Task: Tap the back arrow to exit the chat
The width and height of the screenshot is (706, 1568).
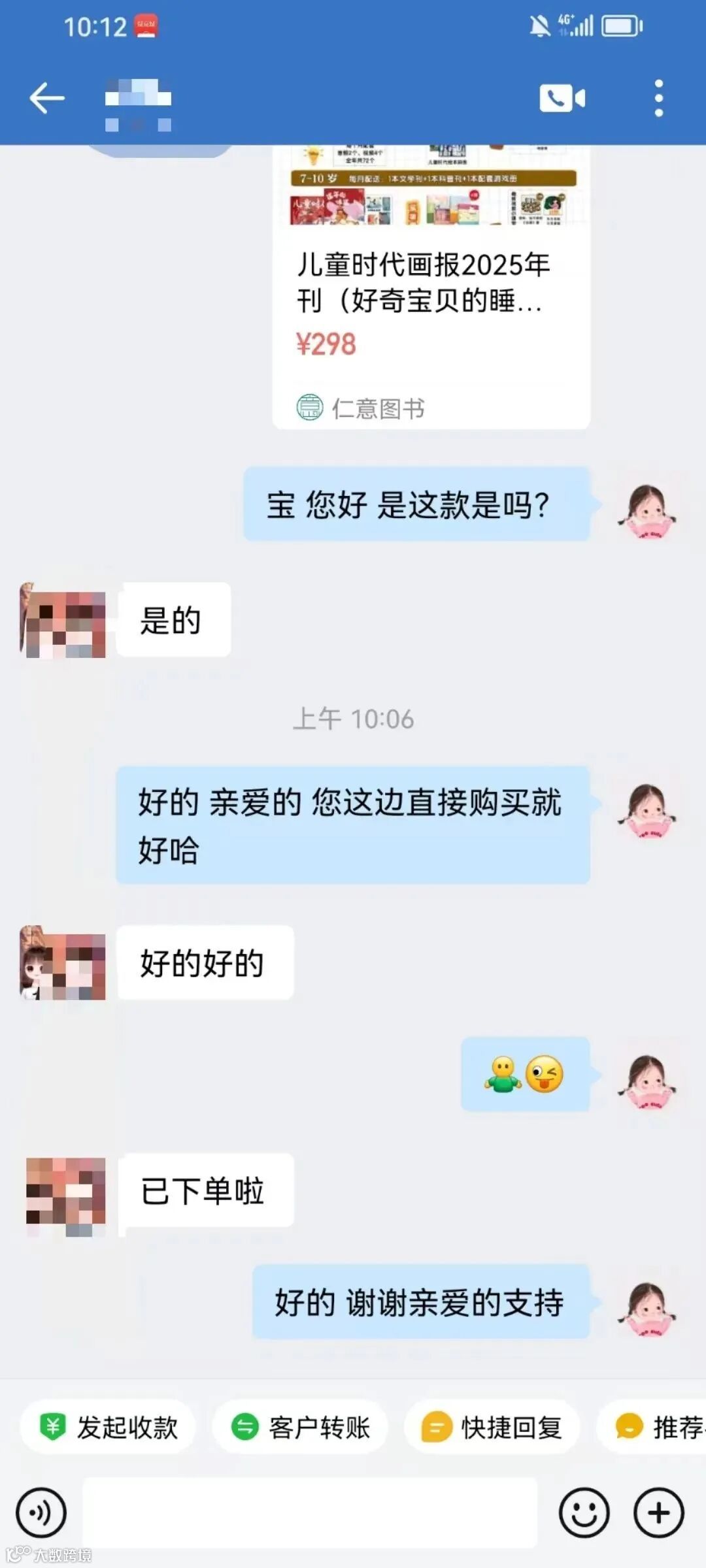Action: coord(46,97)
